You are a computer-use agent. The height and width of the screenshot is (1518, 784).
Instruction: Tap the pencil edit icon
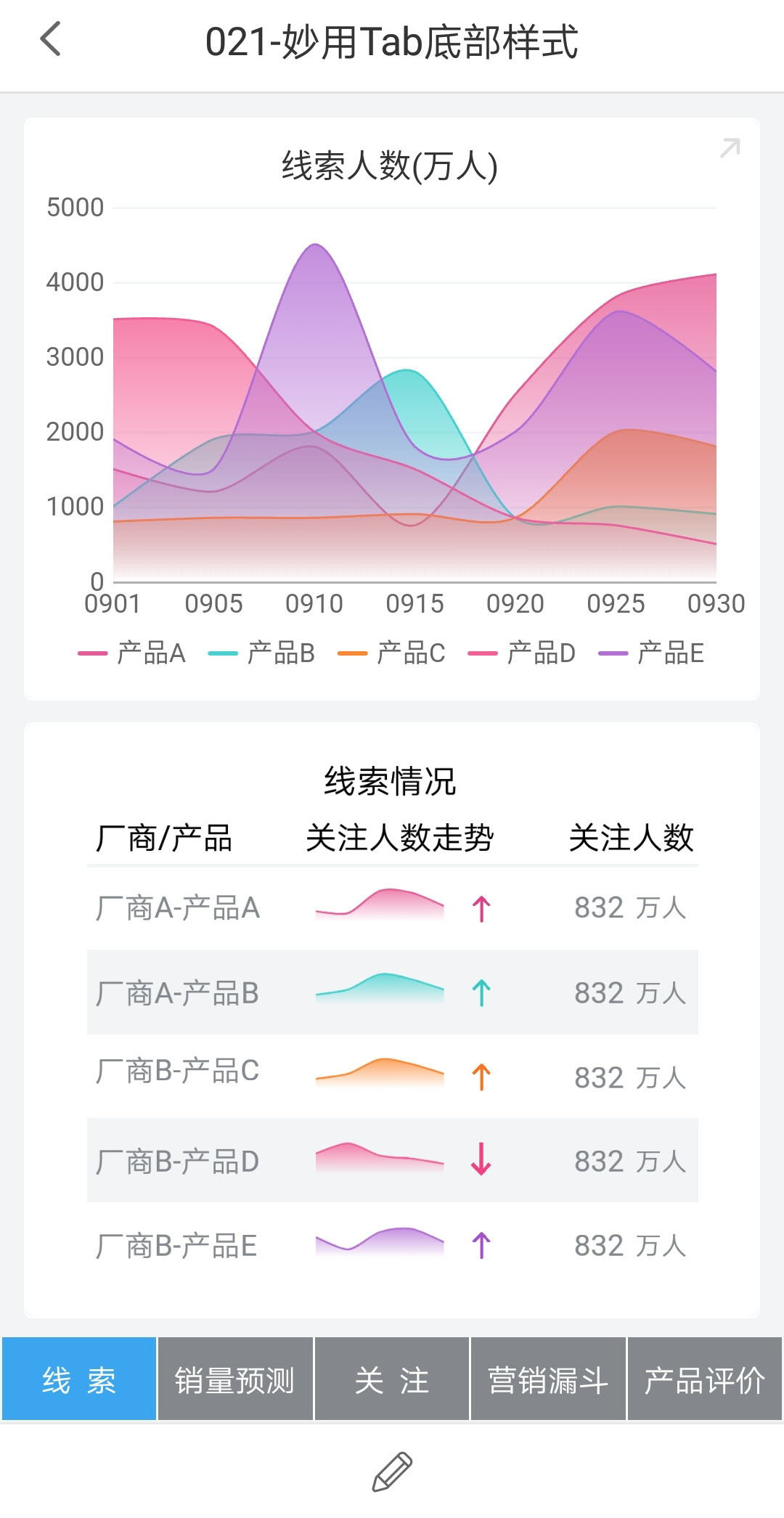click(x=392, y=1472)
